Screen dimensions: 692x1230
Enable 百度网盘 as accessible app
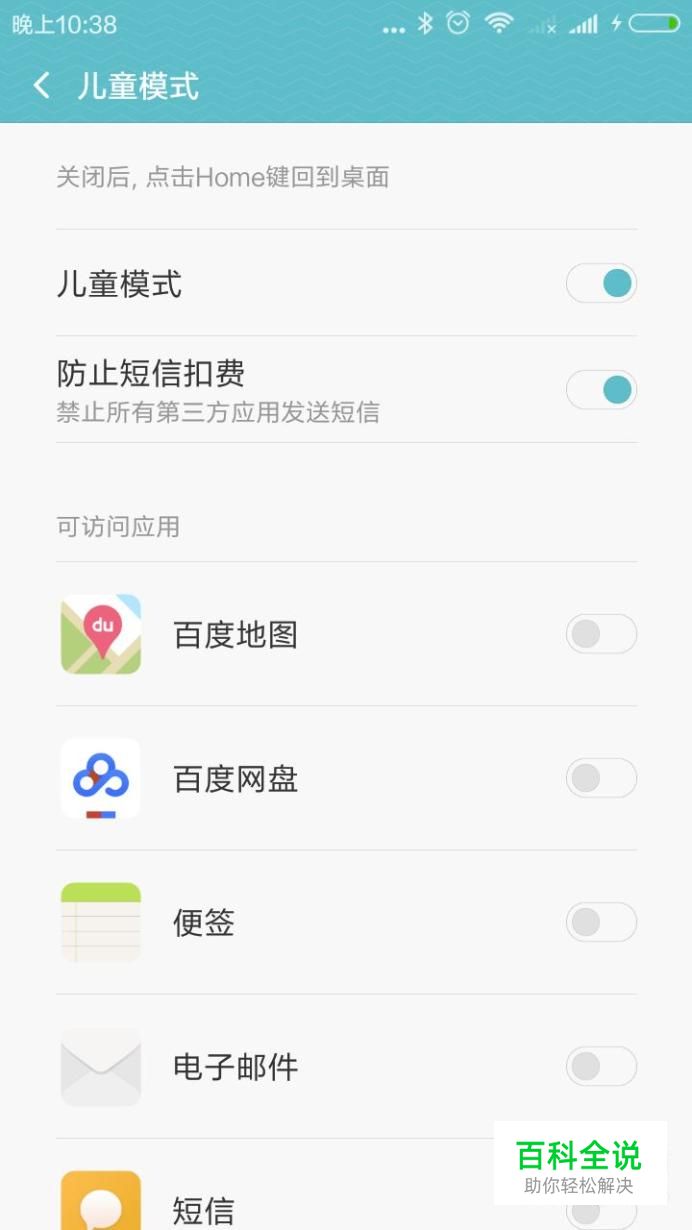(601, 778)
